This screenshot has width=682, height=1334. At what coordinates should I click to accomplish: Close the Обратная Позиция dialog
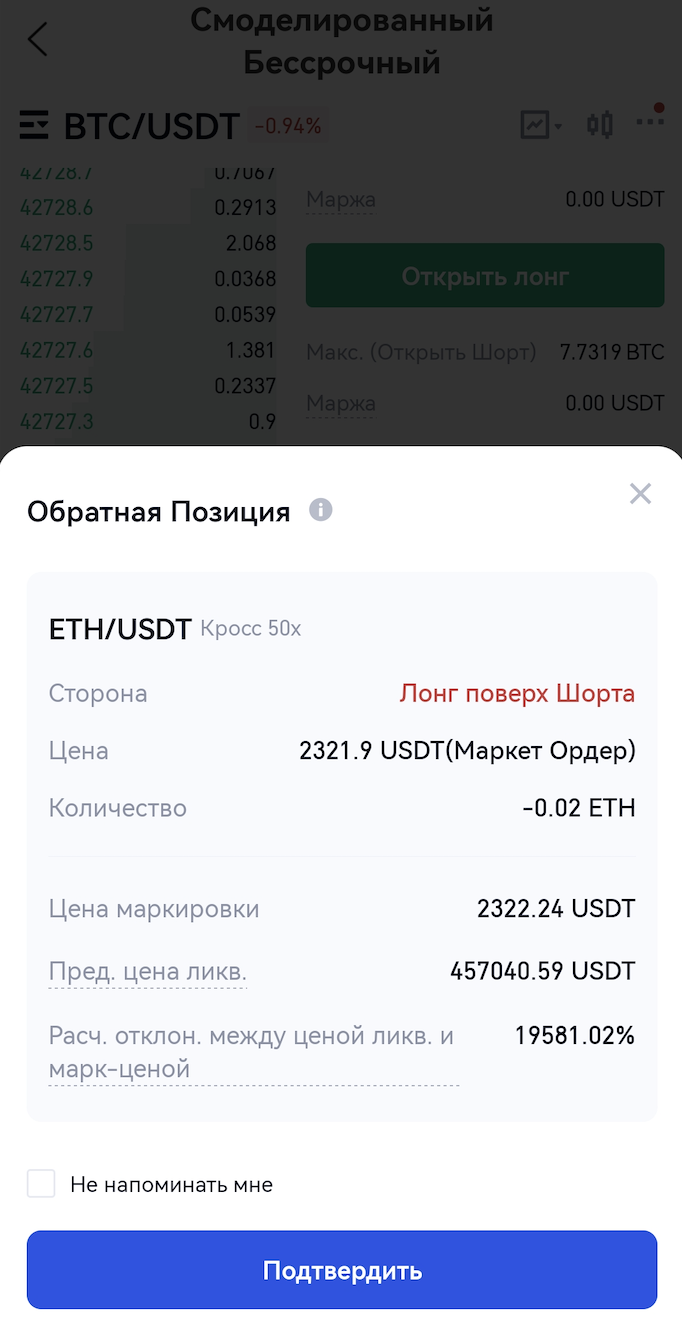(x=640, y=493)
